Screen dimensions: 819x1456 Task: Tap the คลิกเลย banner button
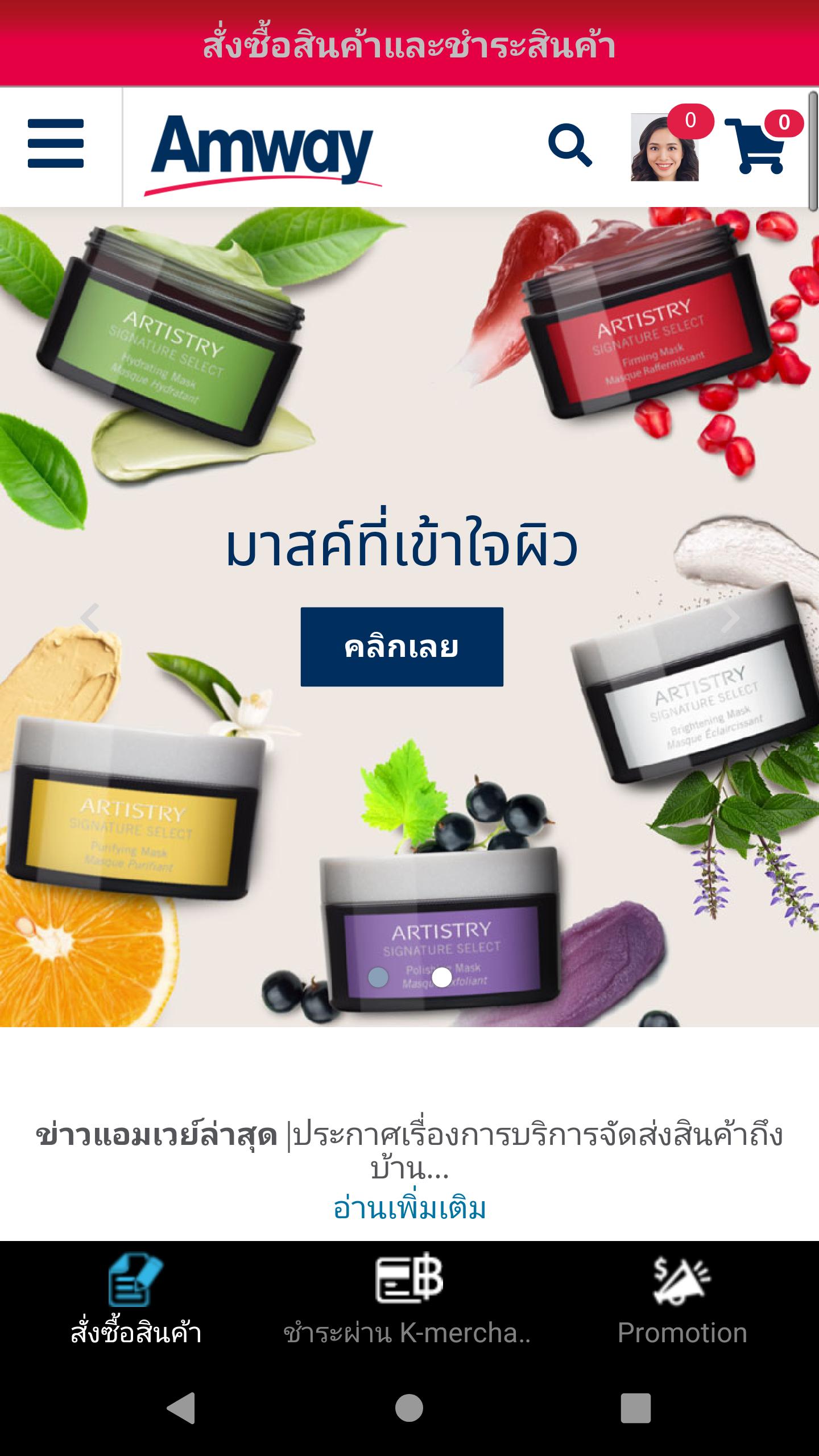(x=402, y=647)
